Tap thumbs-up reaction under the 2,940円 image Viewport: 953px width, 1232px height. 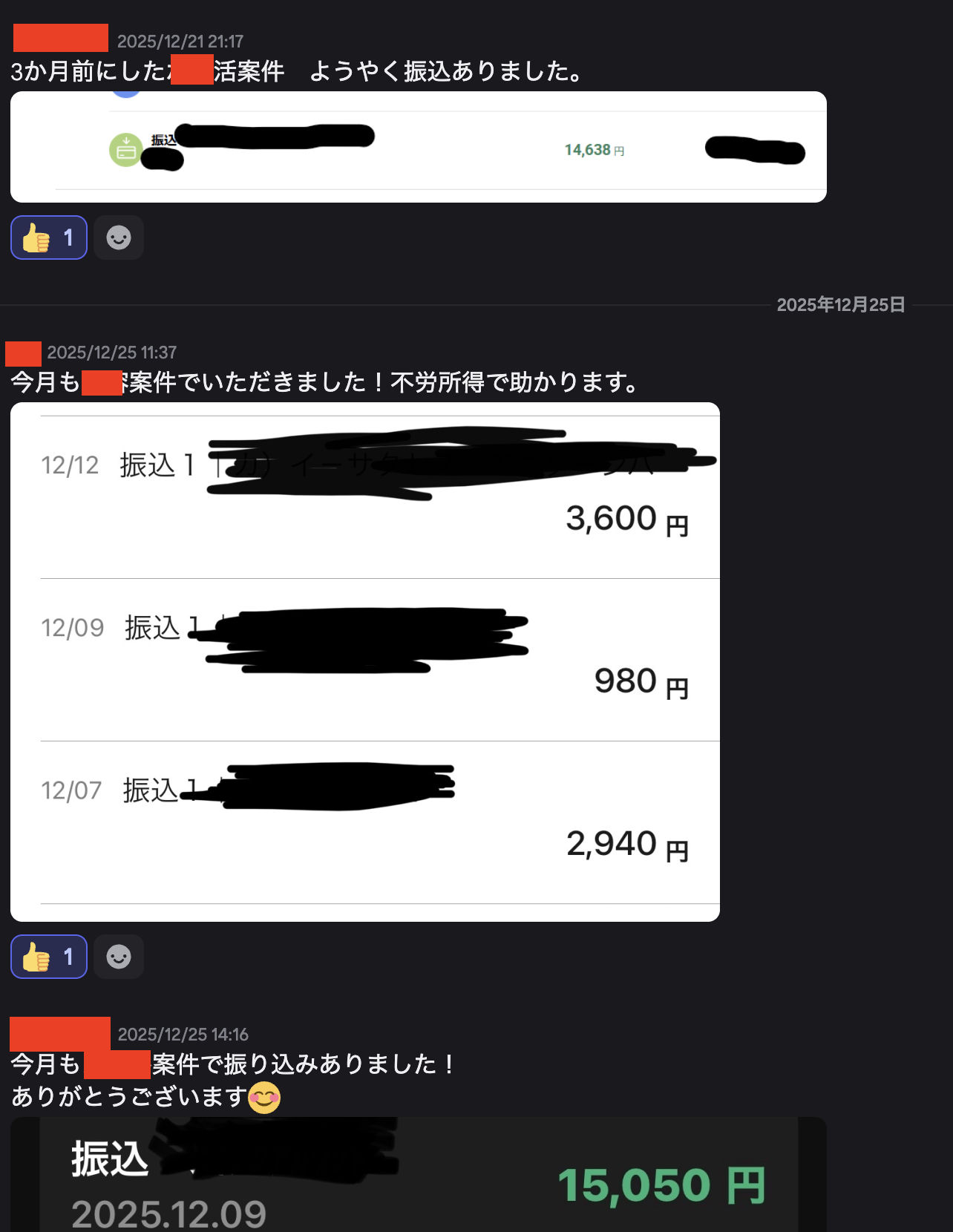[x=49, y=957]
